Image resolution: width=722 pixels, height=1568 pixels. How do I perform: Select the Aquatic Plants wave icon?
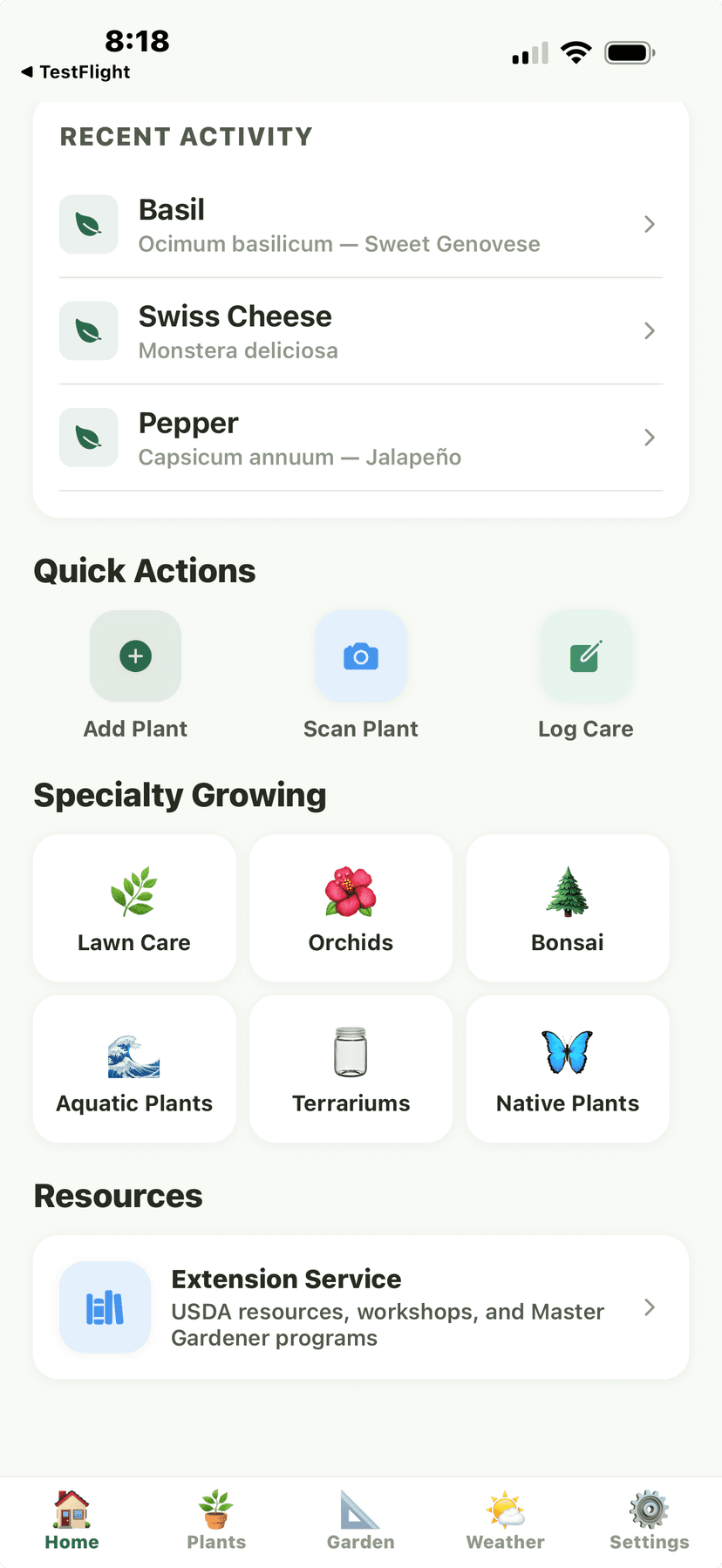click(133, 1051)
